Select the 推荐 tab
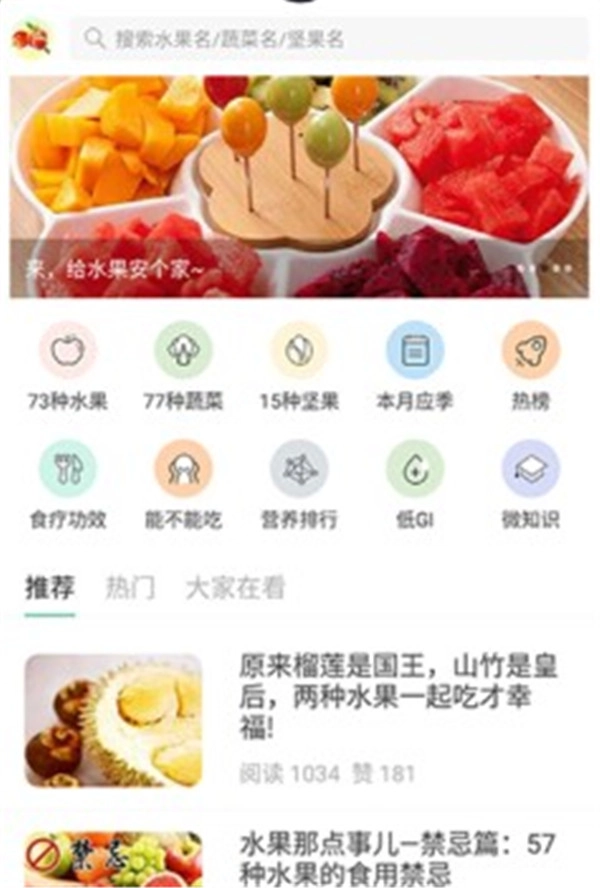The height and width of the screenshot is (888, 600). 49,588
